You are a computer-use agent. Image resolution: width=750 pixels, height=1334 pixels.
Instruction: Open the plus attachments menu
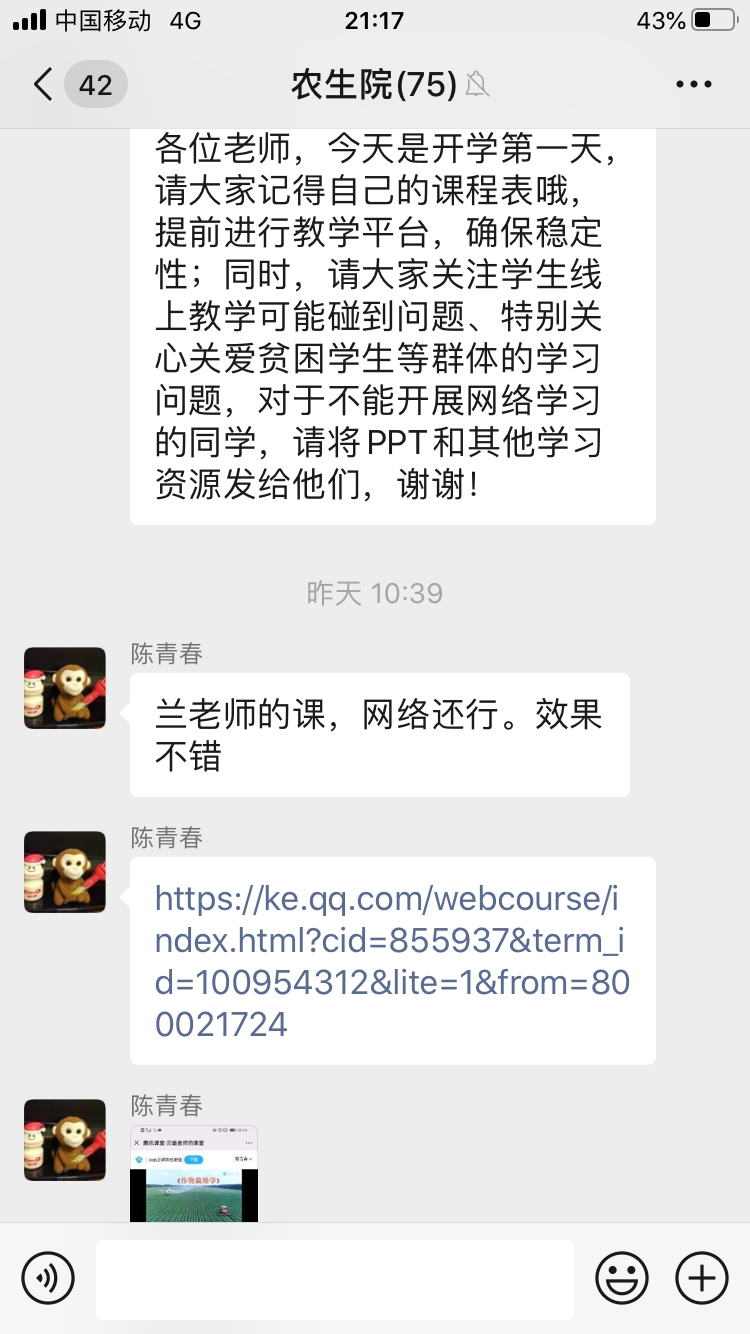[x=702, y=1278]
